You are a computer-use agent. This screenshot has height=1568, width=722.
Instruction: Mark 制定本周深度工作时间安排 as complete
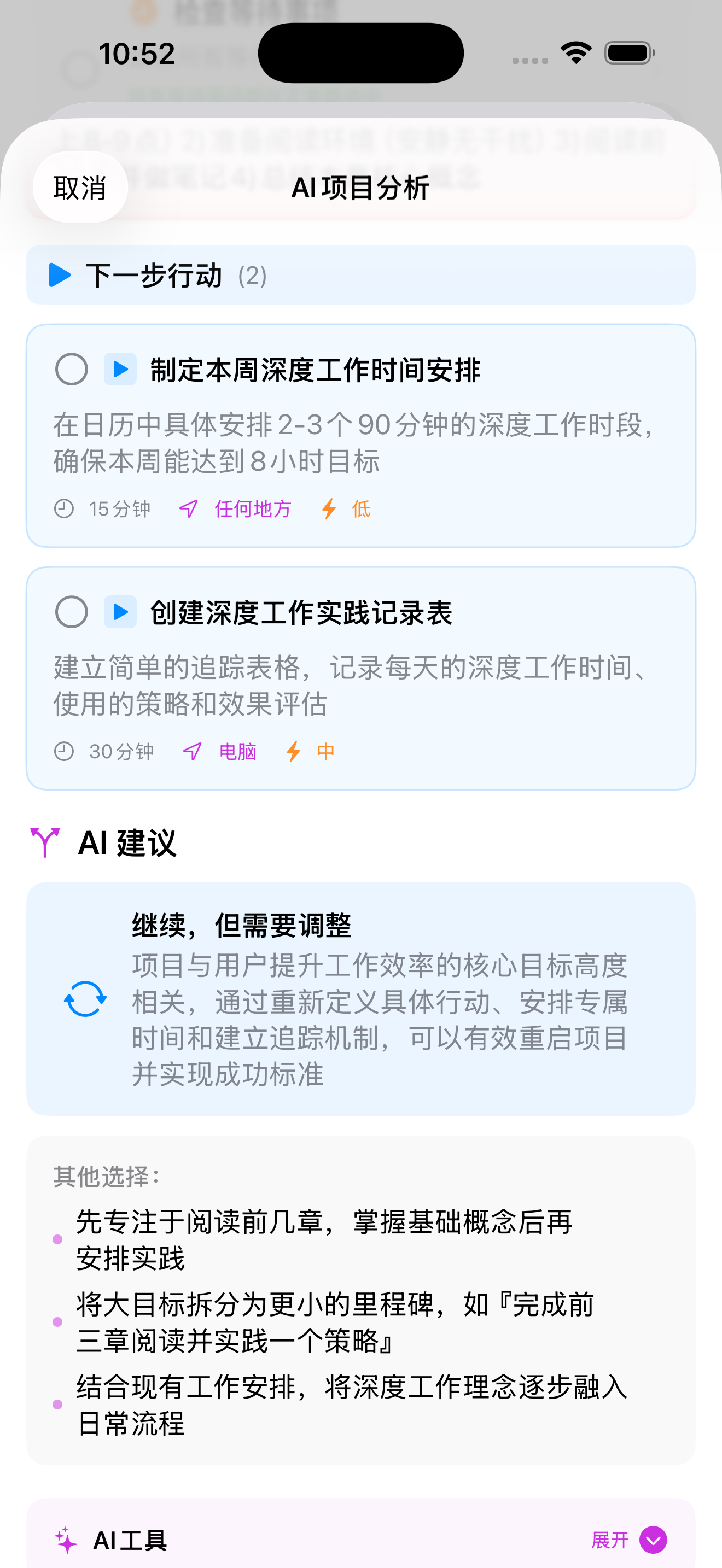71,368
